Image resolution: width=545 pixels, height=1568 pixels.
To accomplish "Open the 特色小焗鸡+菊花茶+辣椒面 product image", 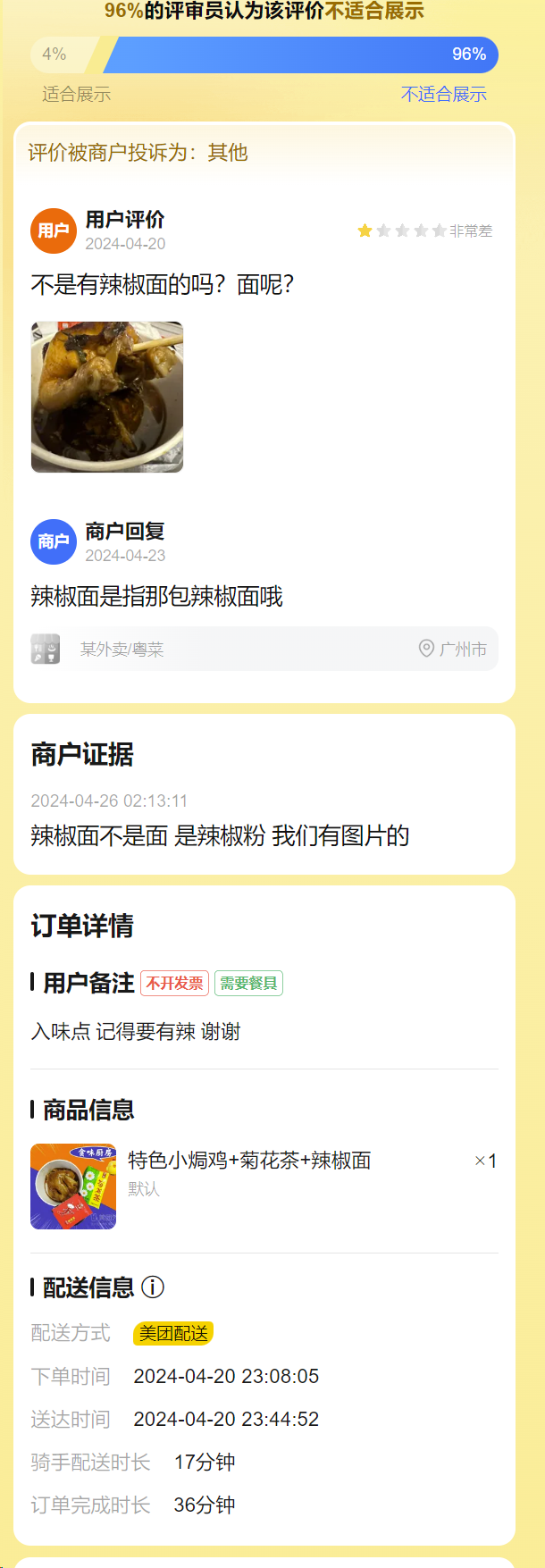I will click(73, 1186).
